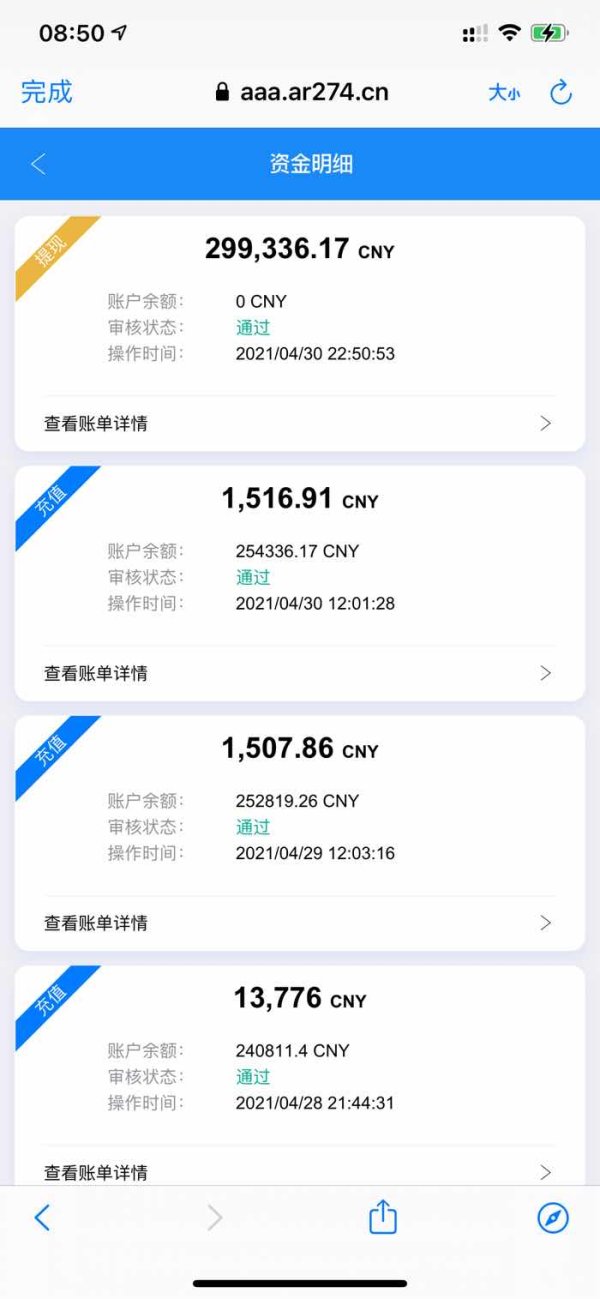Tap 完成 to close the browser view
Image resolution: width=600 pixels, height=1299 pixels.
(x=47, y=92)
